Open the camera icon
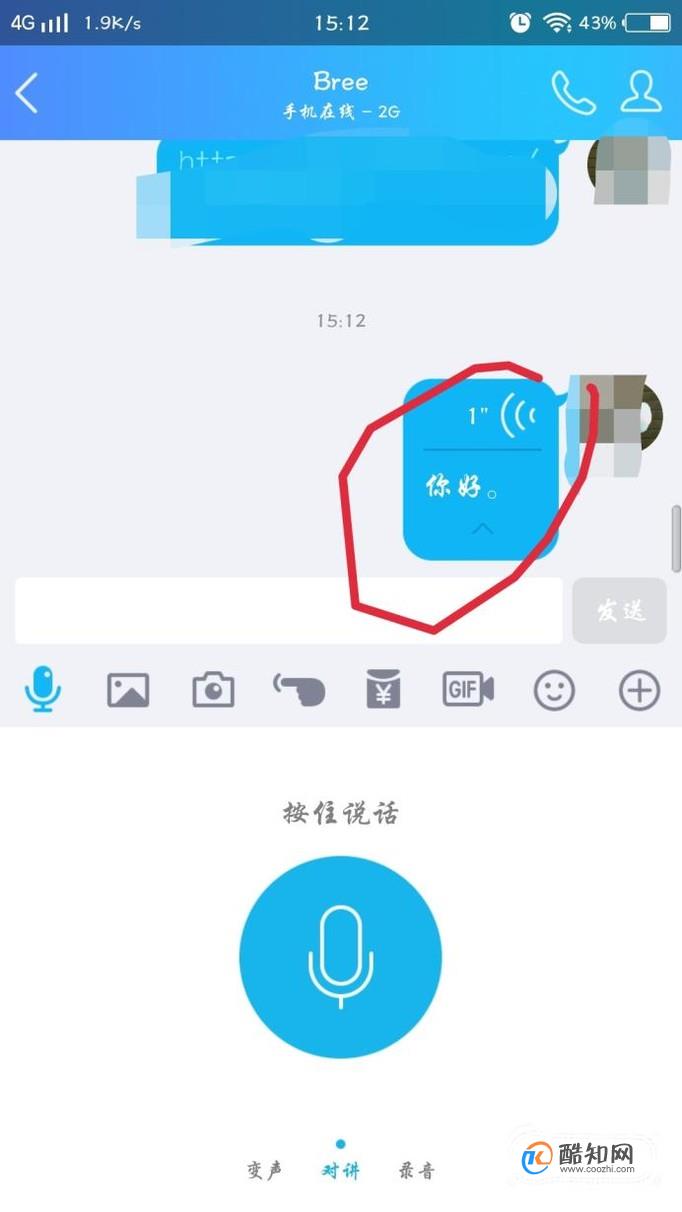 click(213, 690)
